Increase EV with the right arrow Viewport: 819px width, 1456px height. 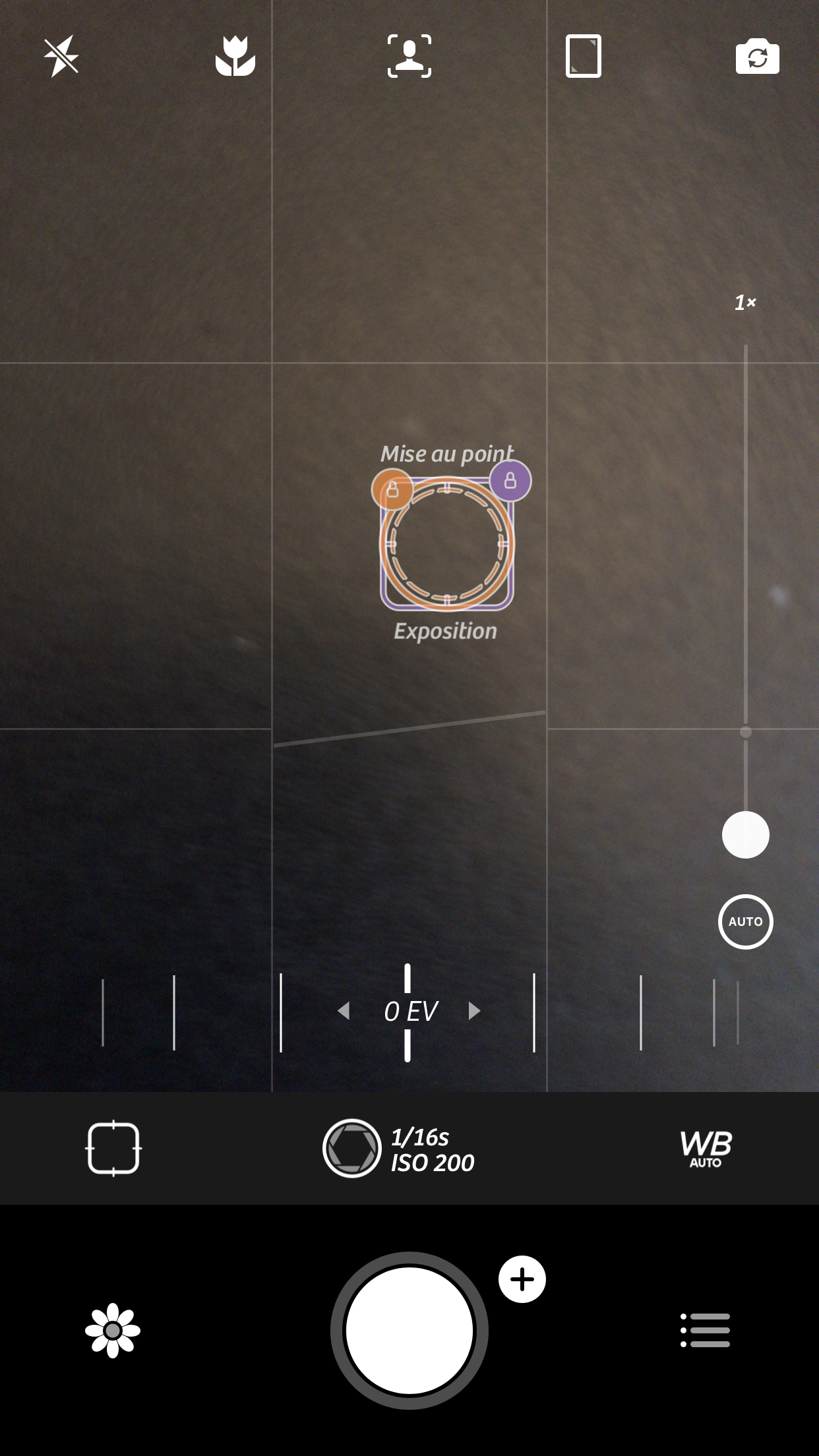[474, 1011]
